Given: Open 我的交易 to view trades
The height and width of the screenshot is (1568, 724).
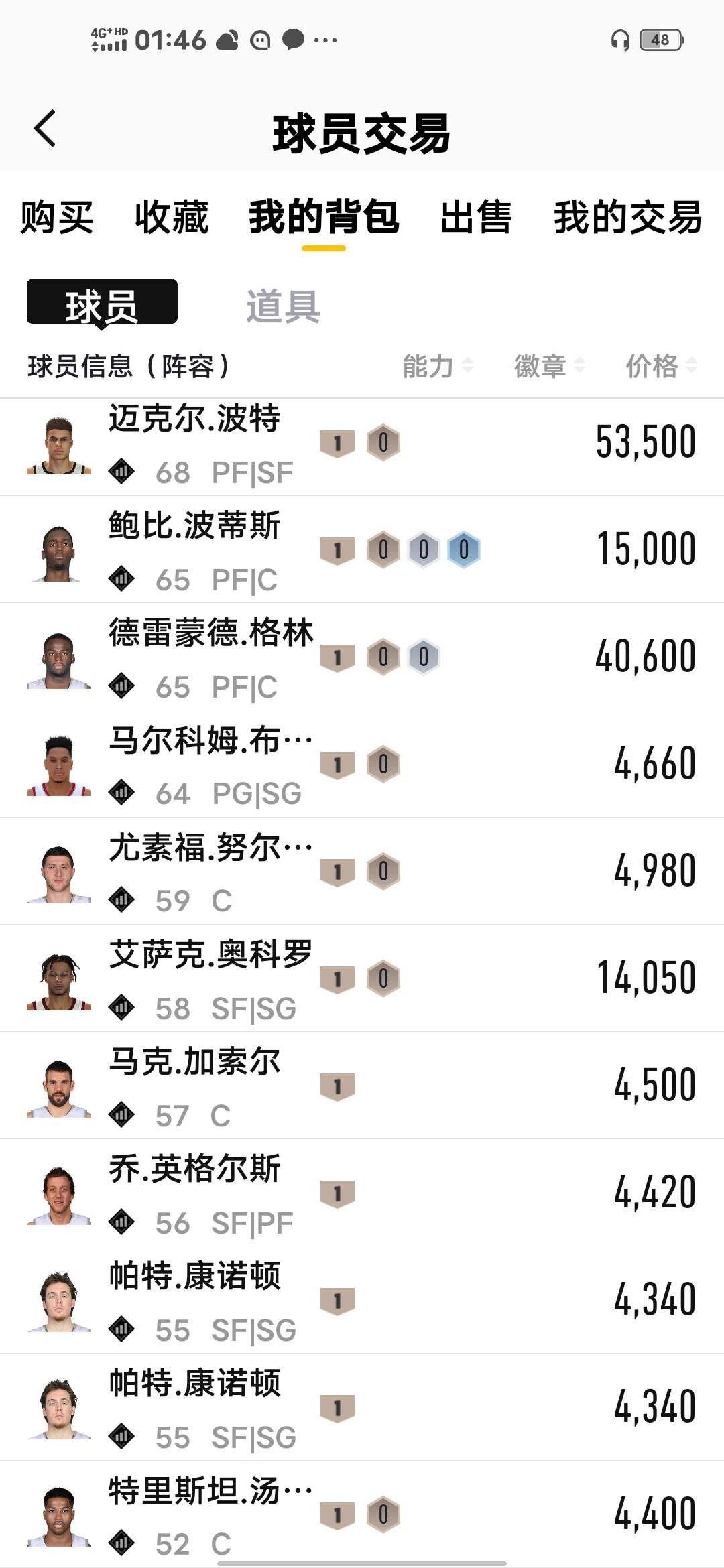Looking at the screenshot, I should (x=626, y=218).
